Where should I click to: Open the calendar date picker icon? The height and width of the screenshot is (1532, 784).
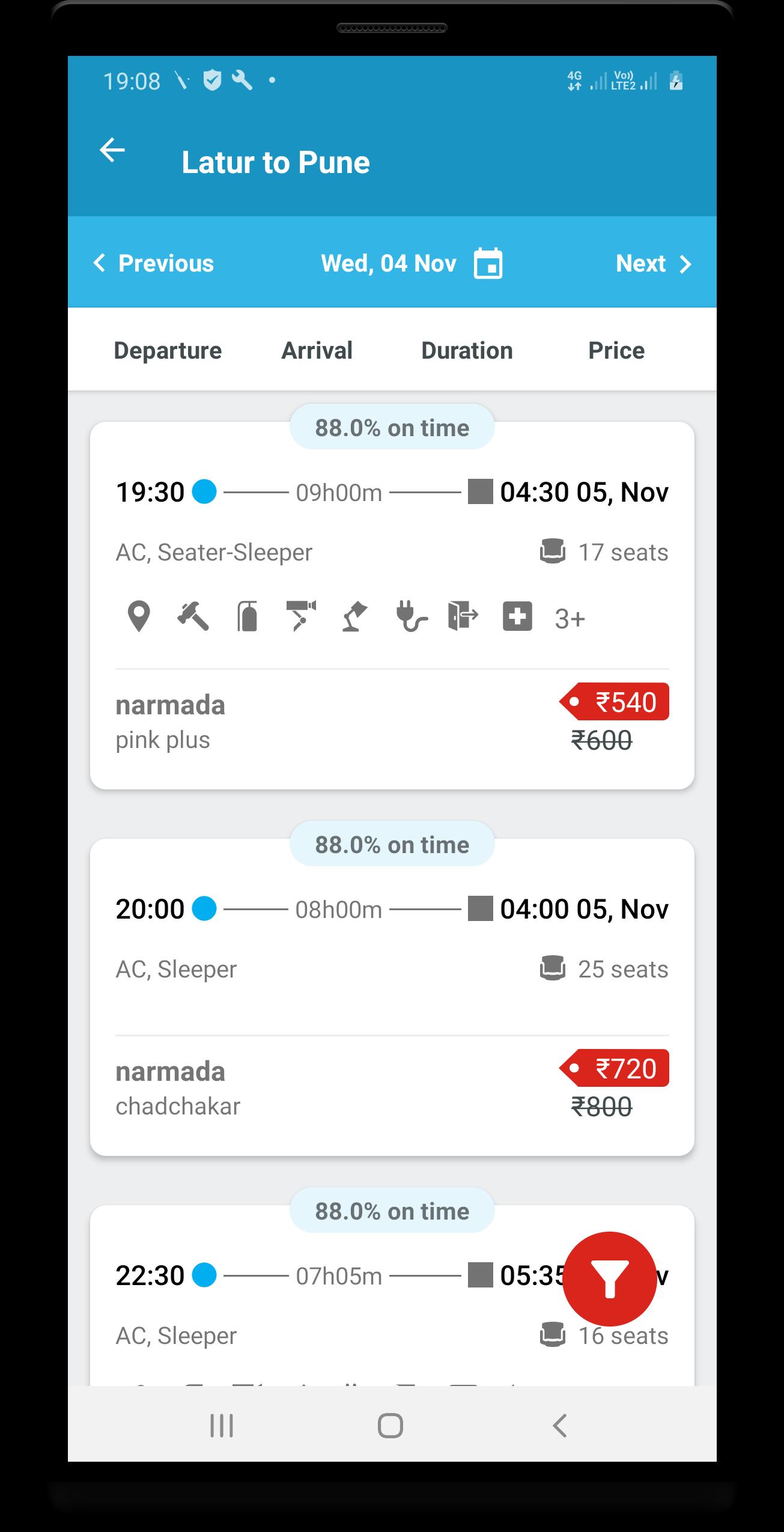coord(488,263)
